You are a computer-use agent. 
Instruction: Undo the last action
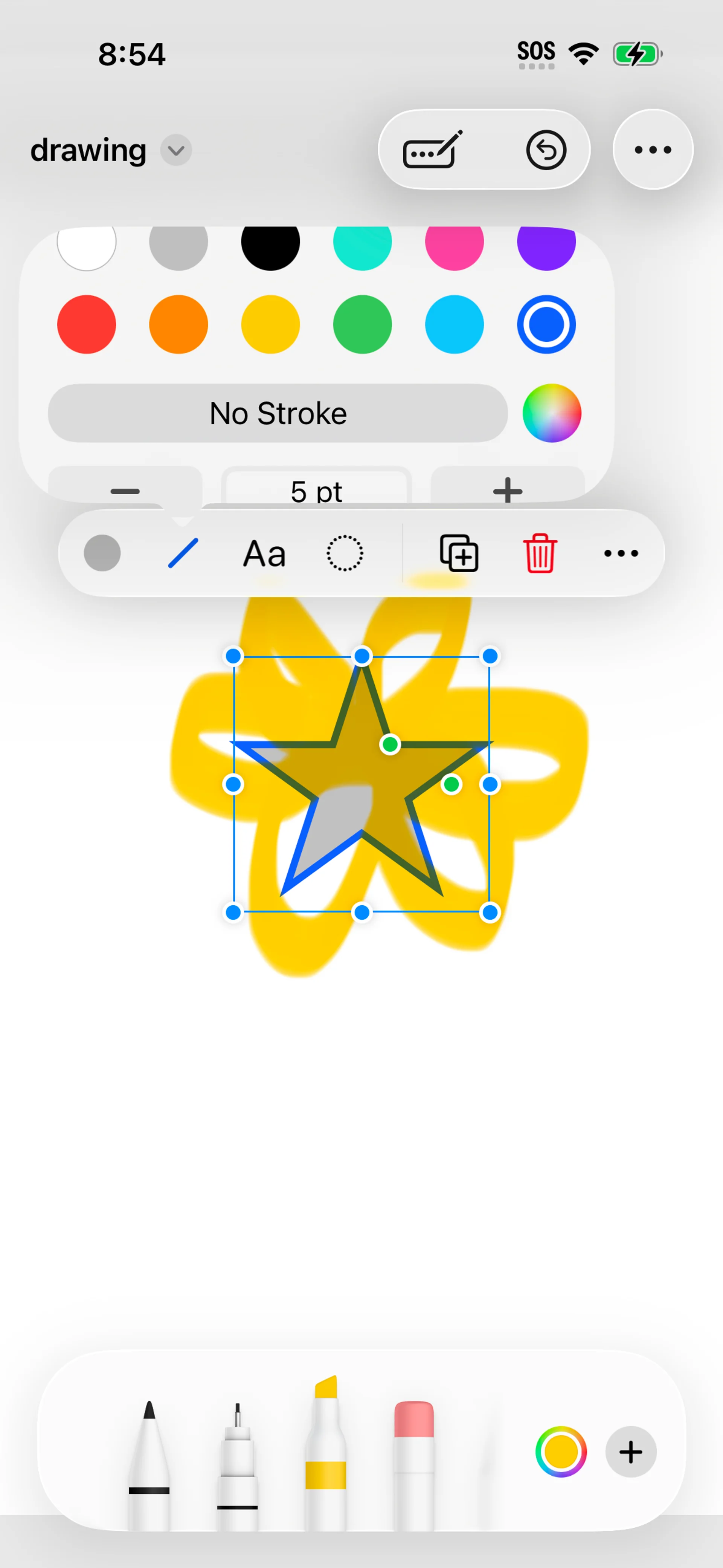click(x=546, y=150)
